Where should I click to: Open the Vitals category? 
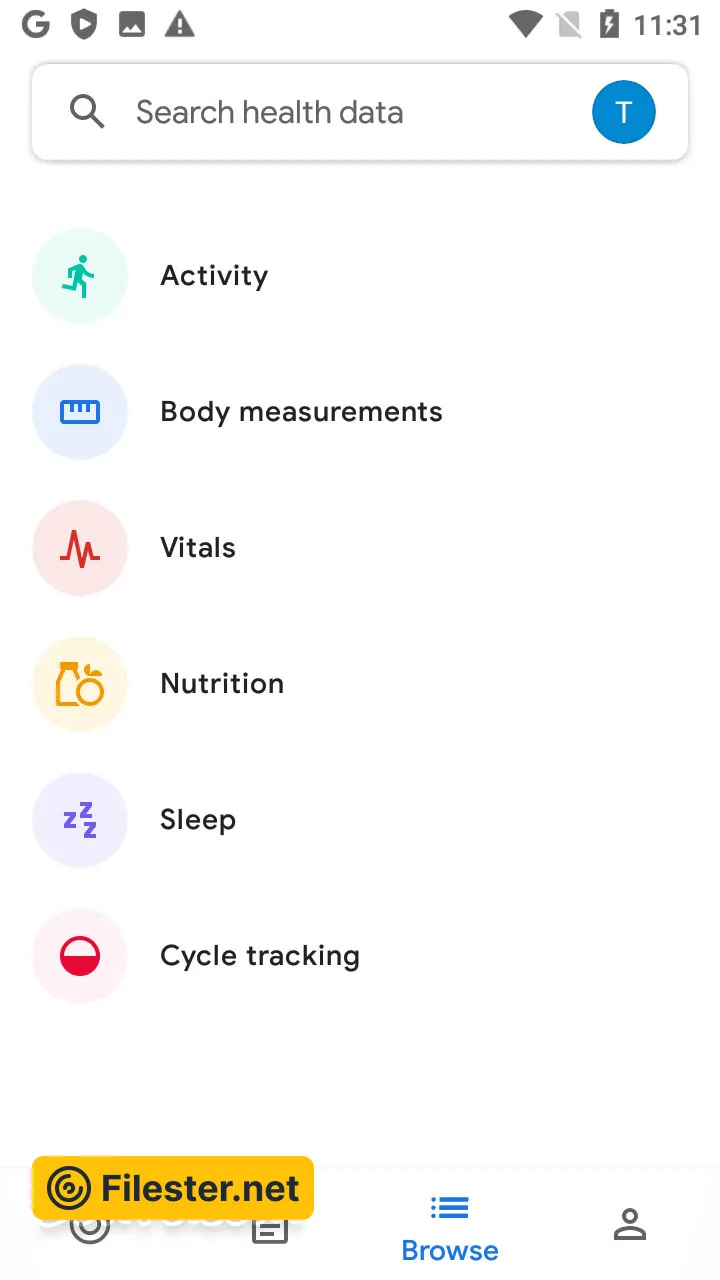click(198, 548)
